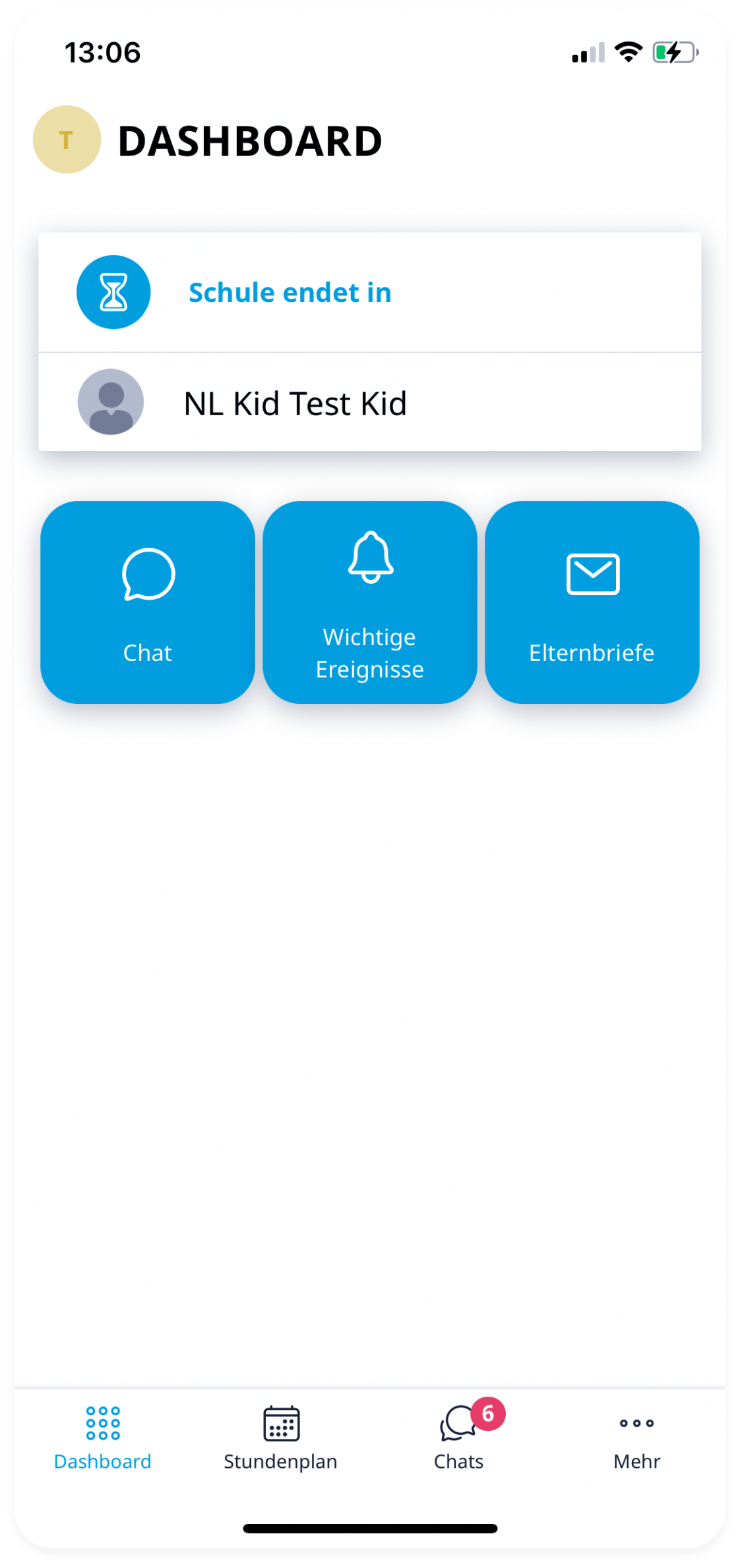This screenshot has width=740, height=1568.
Task: Open the Elternbriefe tile
Action: [592, 602]
